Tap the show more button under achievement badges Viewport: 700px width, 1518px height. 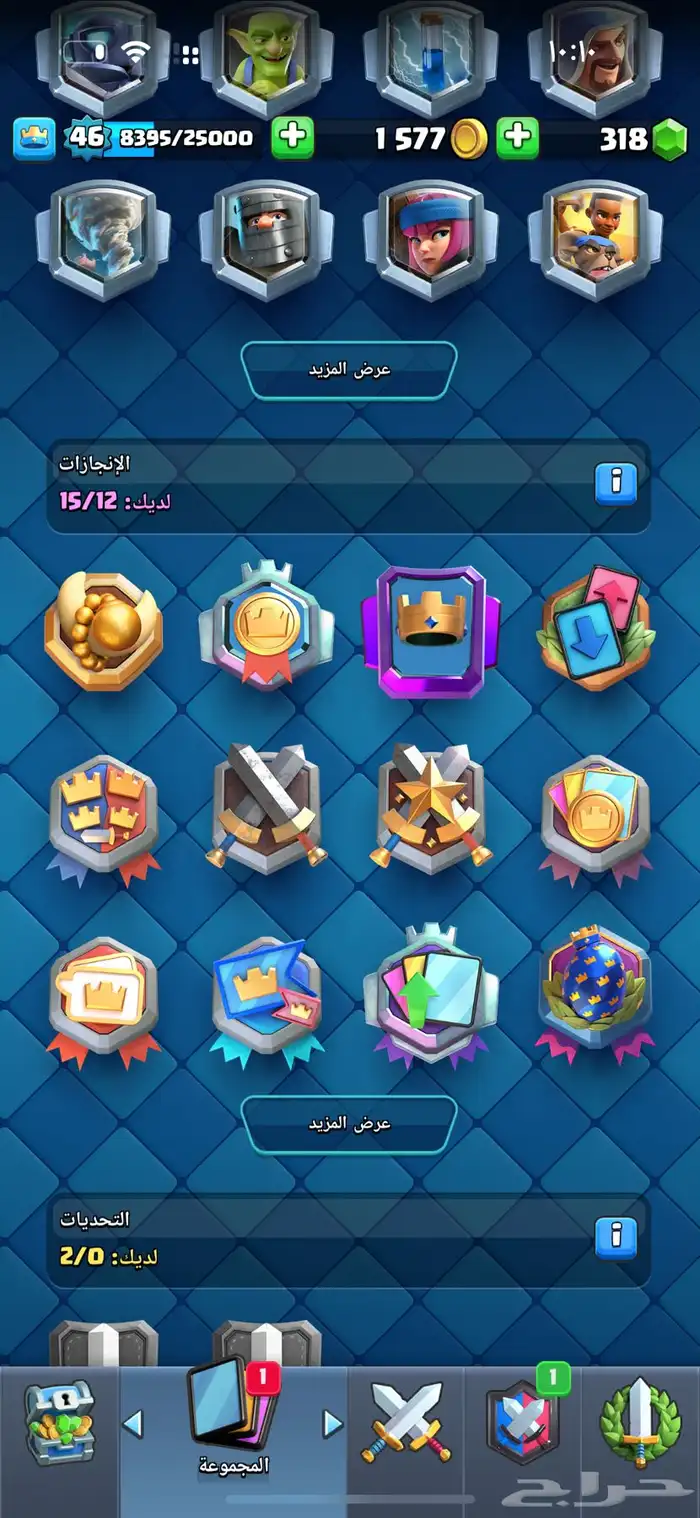(349, 1124)
